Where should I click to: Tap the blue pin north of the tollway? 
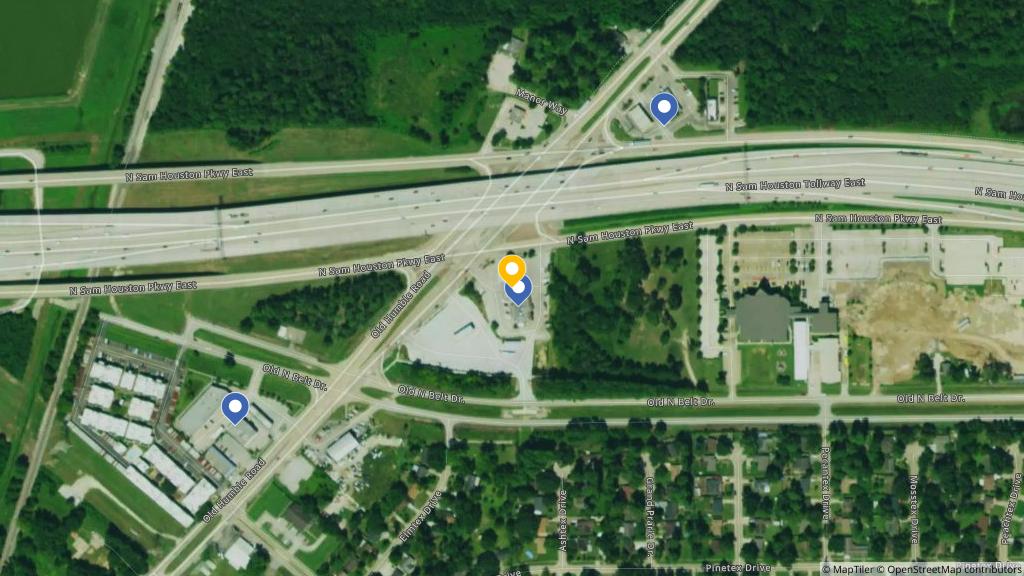tap(663, 107)
